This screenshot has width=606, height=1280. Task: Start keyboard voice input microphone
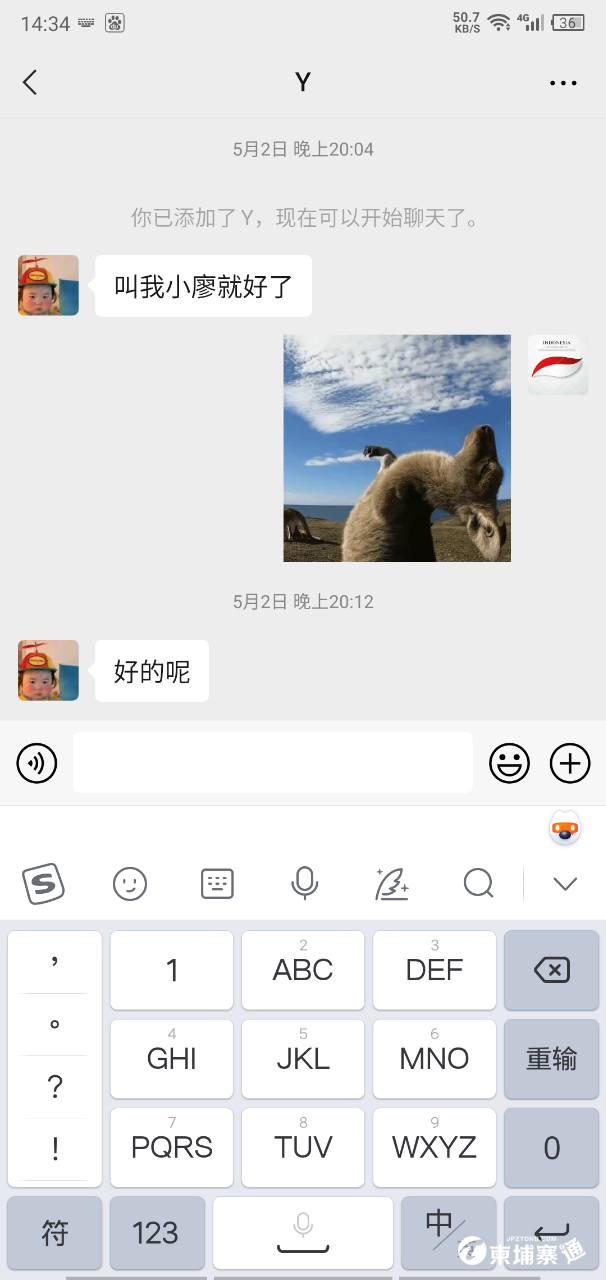tap(304, 883)
